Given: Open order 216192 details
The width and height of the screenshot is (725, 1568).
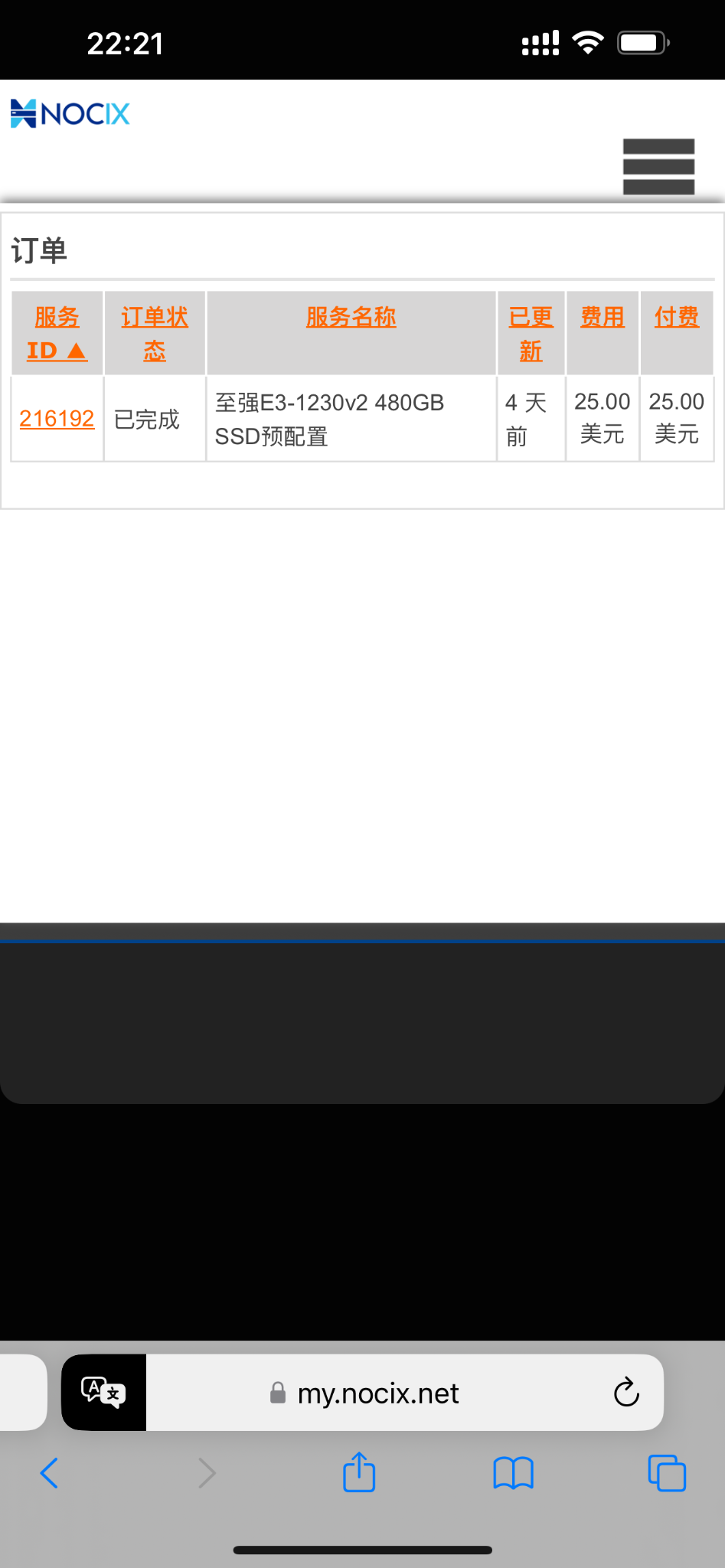Looking at the screenshot, I should pyautogui.click(x=57, y=419).
